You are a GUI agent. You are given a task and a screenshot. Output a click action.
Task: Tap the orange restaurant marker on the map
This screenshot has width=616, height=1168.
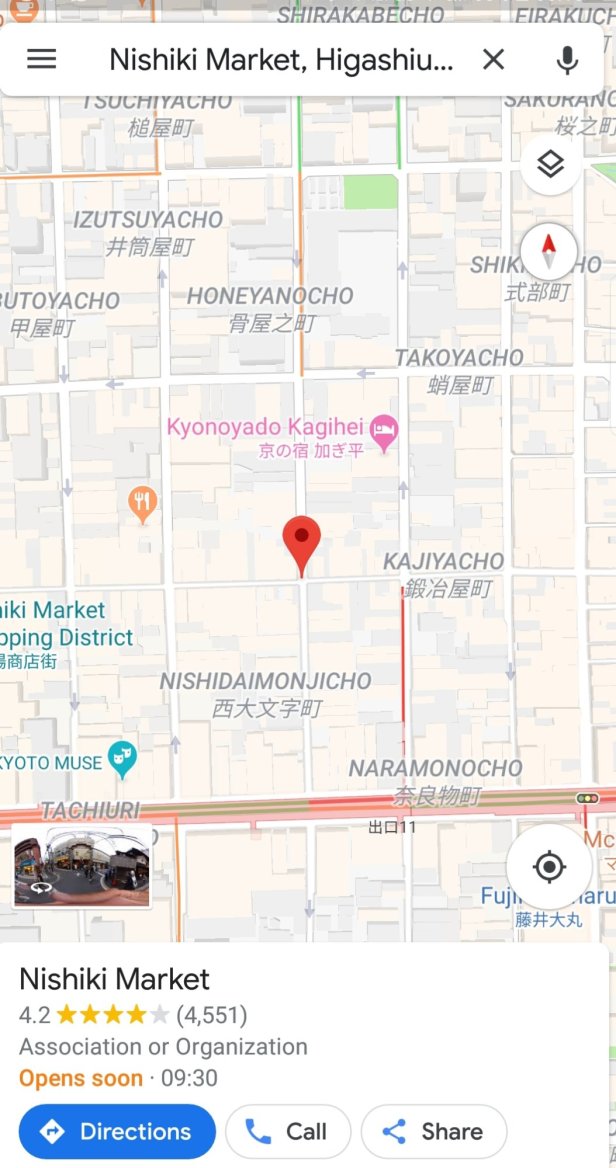(143, 503)
